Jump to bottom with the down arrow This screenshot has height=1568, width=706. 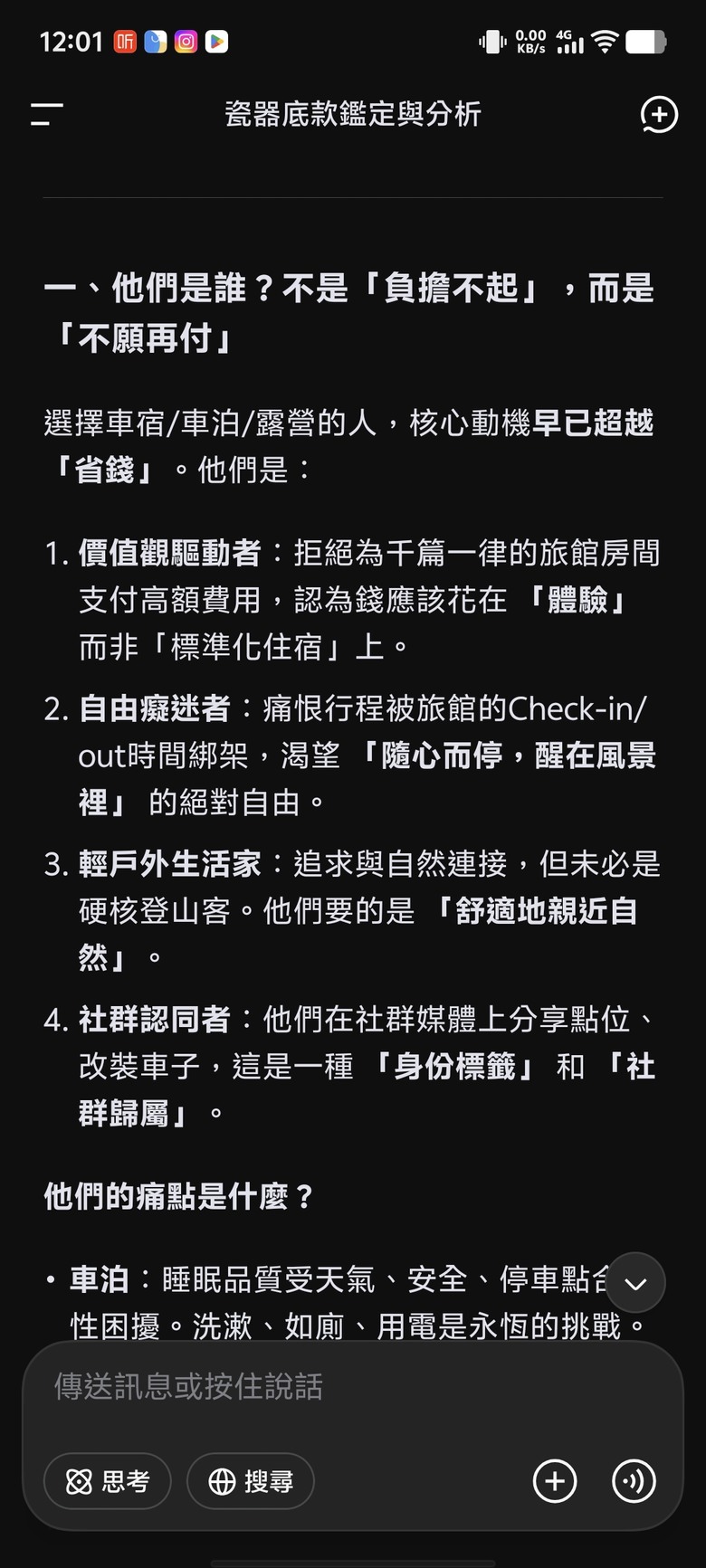click(x=635, y=1283)
